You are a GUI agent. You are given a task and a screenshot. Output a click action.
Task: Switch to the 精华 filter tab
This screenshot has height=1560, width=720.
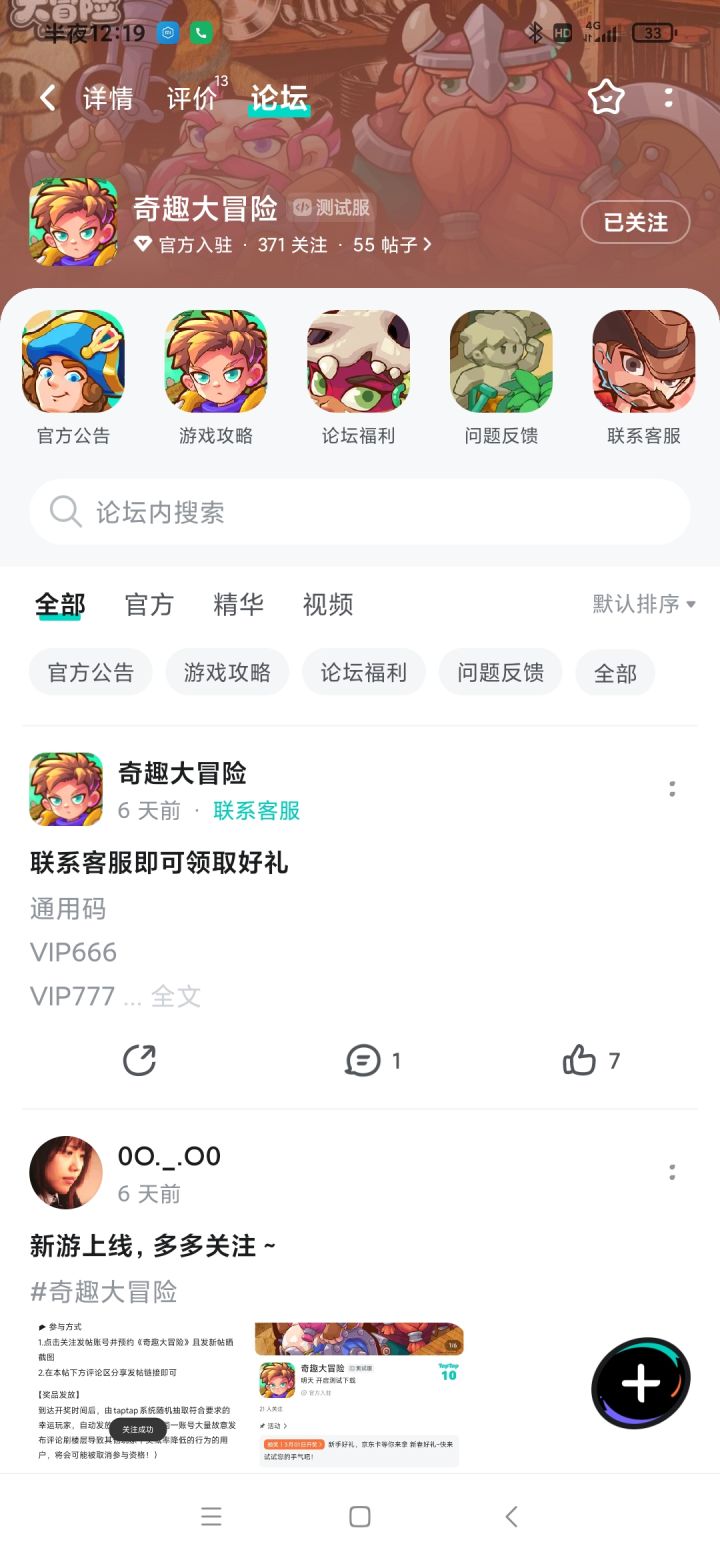(x=238, y=604)
